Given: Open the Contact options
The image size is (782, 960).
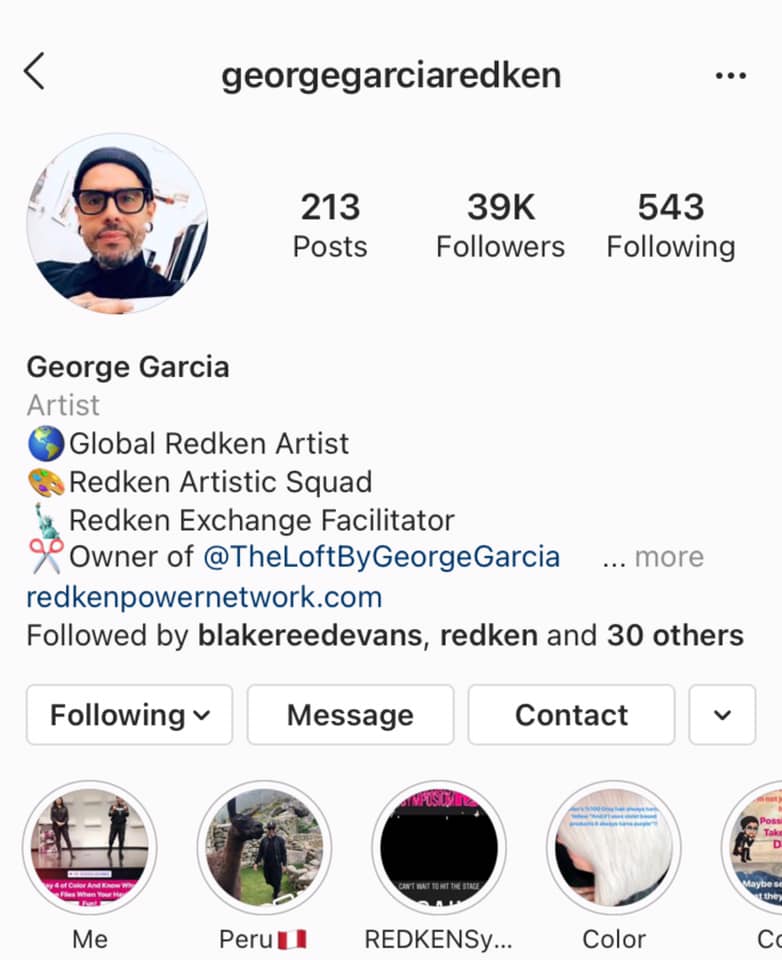Looking at the screenshot, I should tap(571, 714).
